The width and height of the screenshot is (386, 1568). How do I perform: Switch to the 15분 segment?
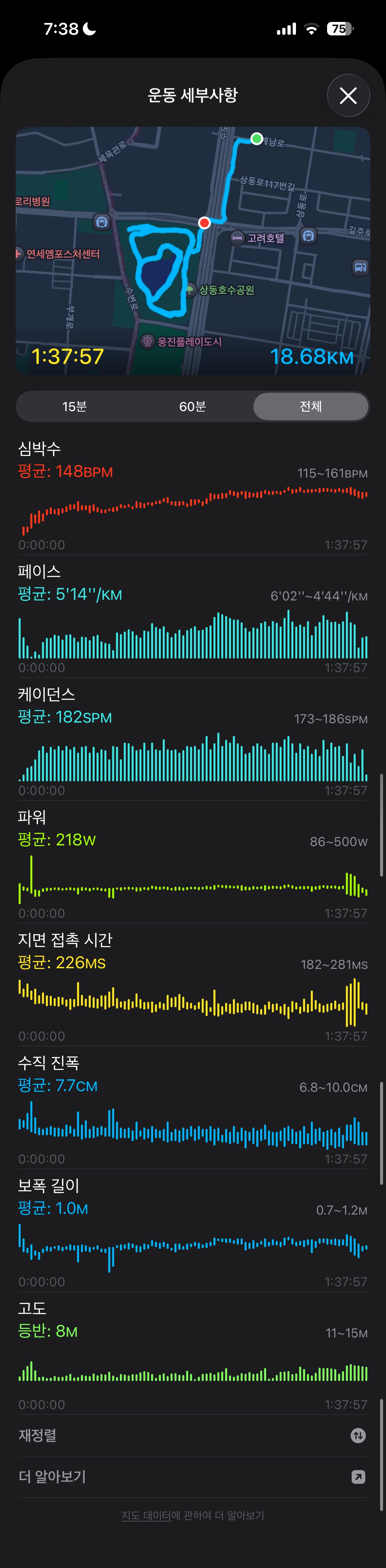74,406
